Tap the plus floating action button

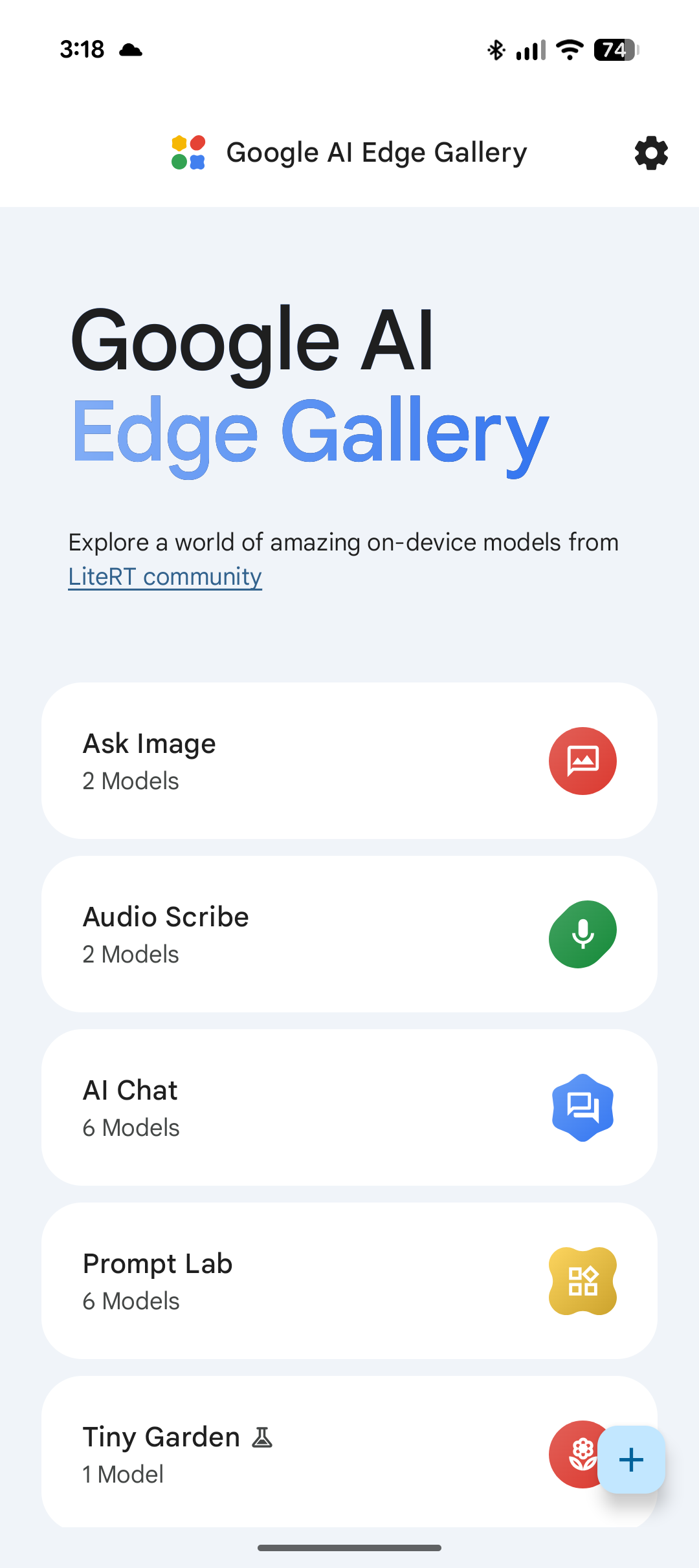pos(631,1460)
